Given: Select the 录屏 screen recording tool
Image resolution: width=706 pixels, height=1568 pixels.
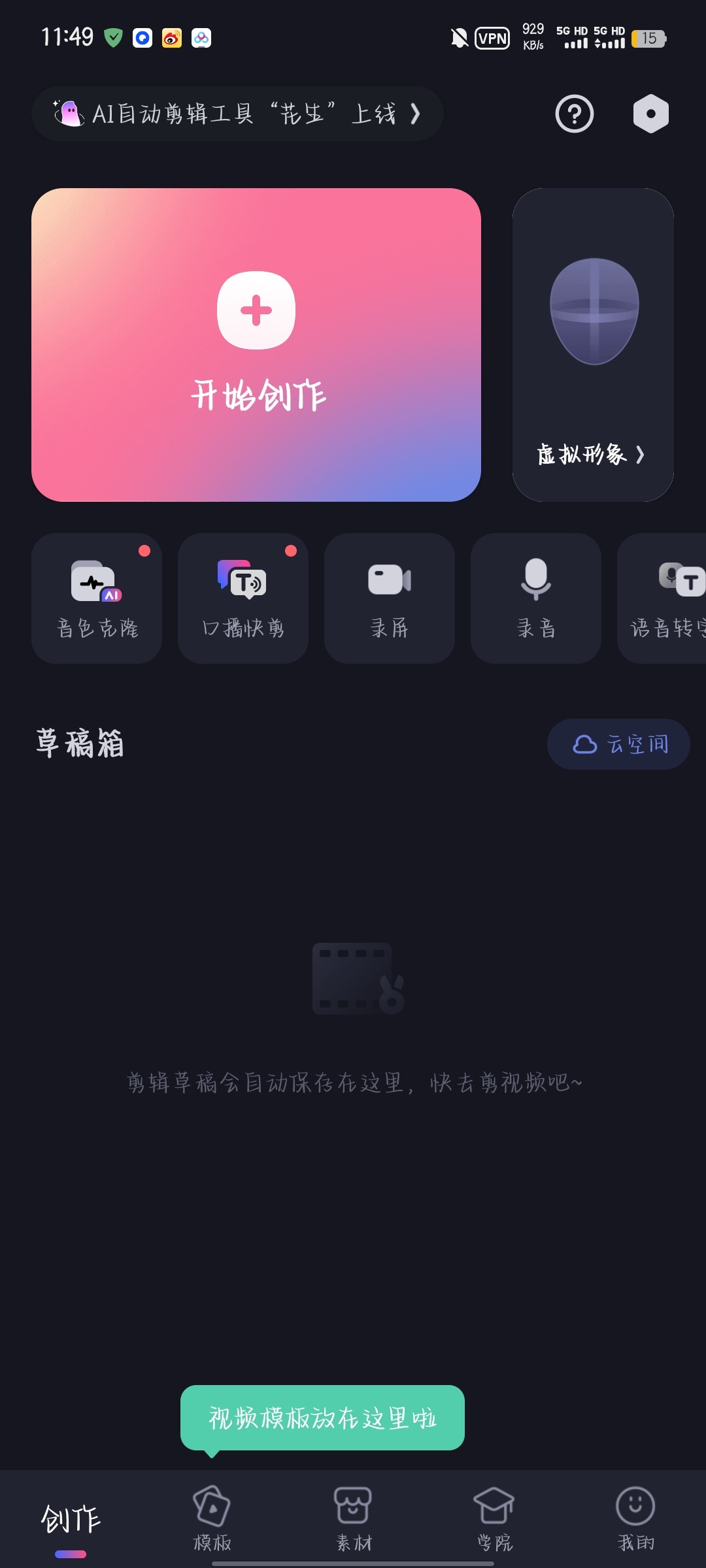Looking at the screenshot, I should tap(390, 598).
